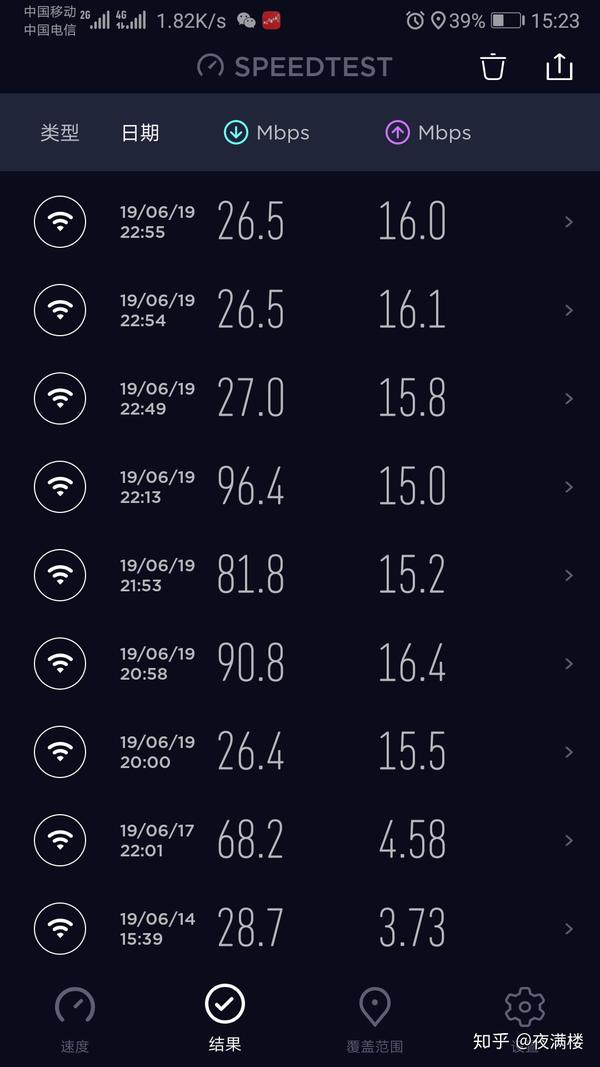Switch to the 速度 tab
The width and height of the screenshot is (600, 1067).
[75, 1020]
